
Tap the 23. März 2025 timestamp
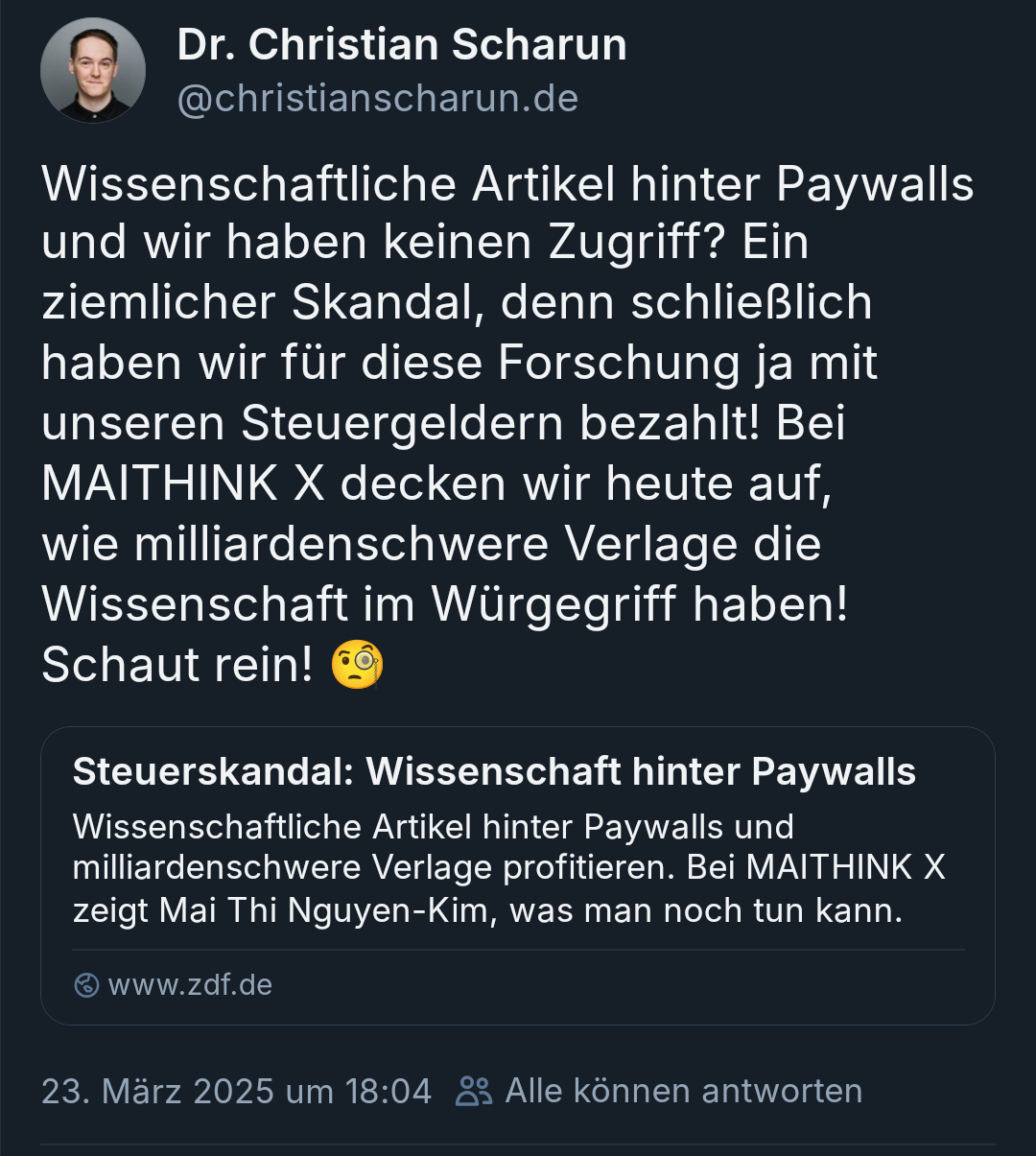[236, 1091]
